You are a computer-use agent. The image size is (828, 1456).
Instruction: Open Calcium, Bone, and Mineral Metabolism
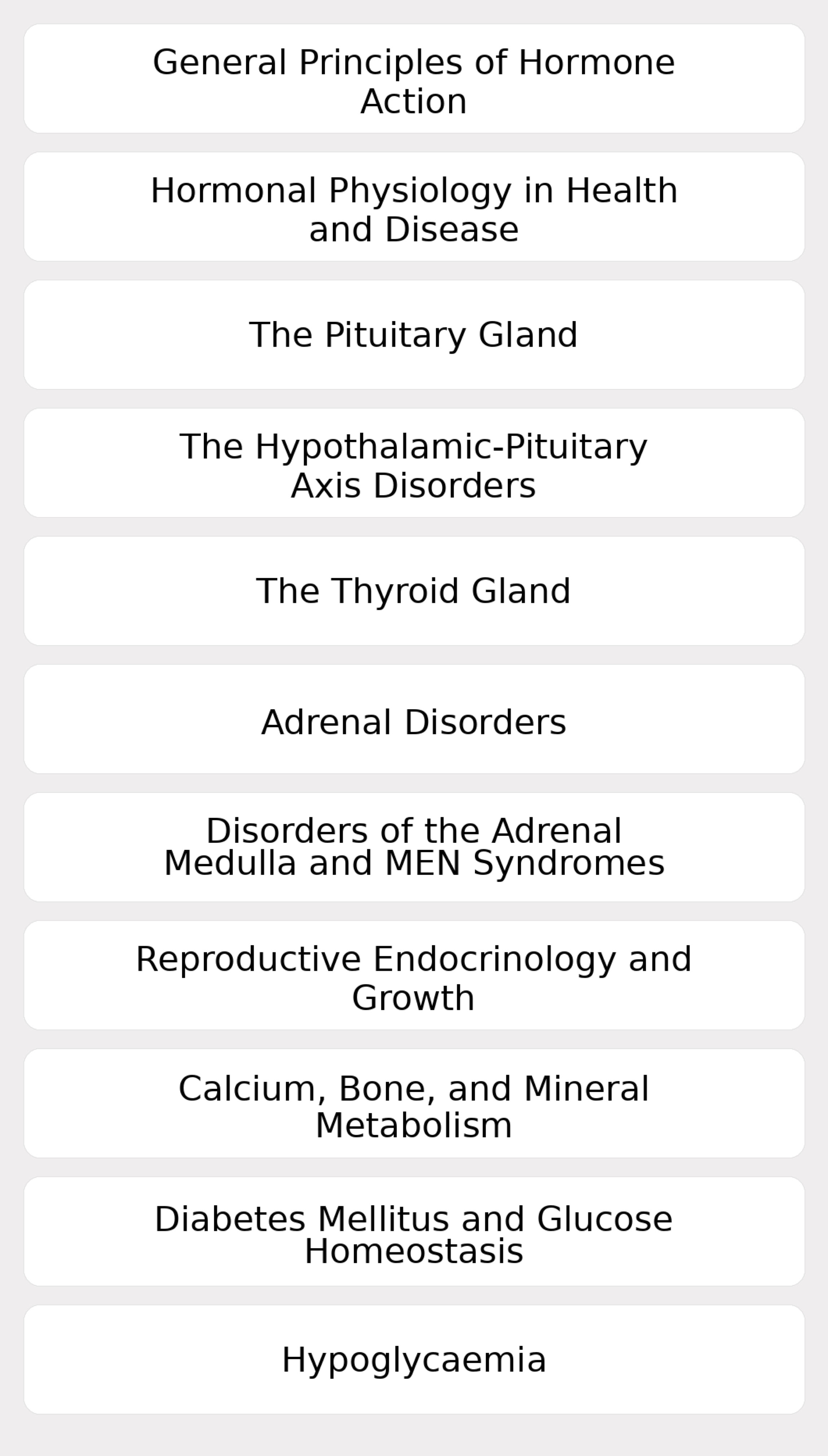(x=414, y=1104)
